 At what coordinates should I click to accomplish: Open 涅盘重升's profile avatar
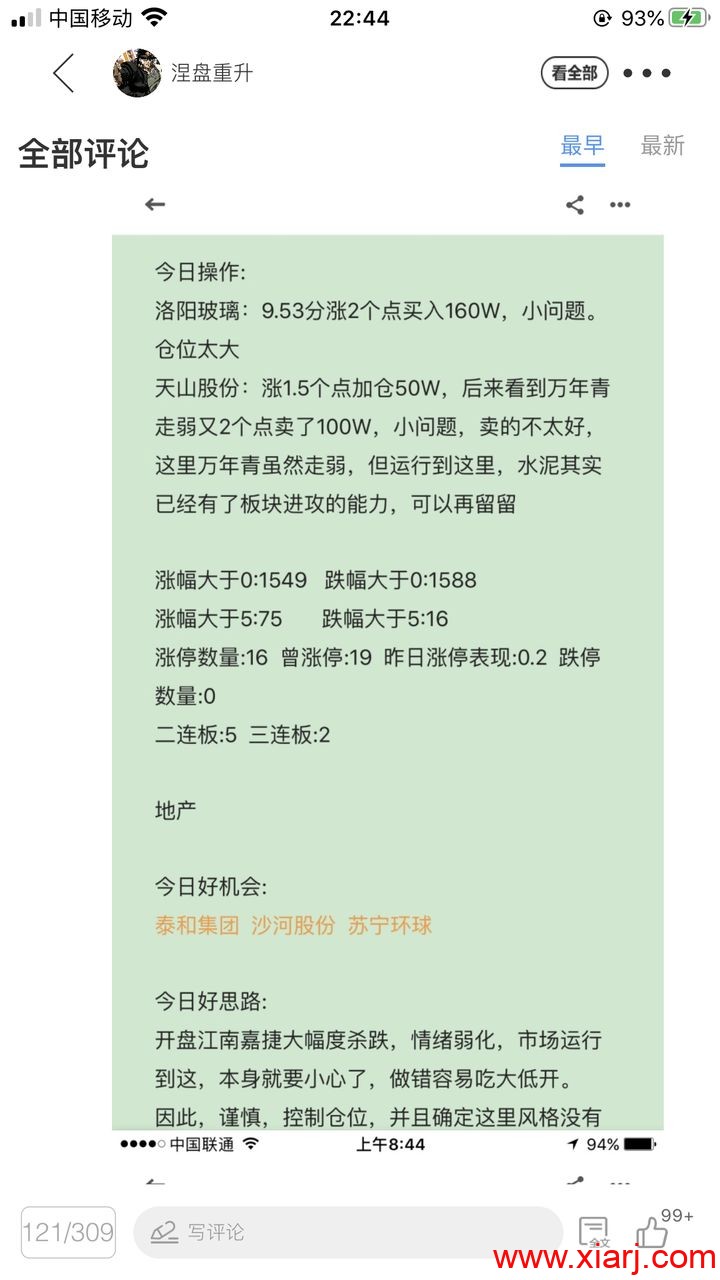click(137, 73)
